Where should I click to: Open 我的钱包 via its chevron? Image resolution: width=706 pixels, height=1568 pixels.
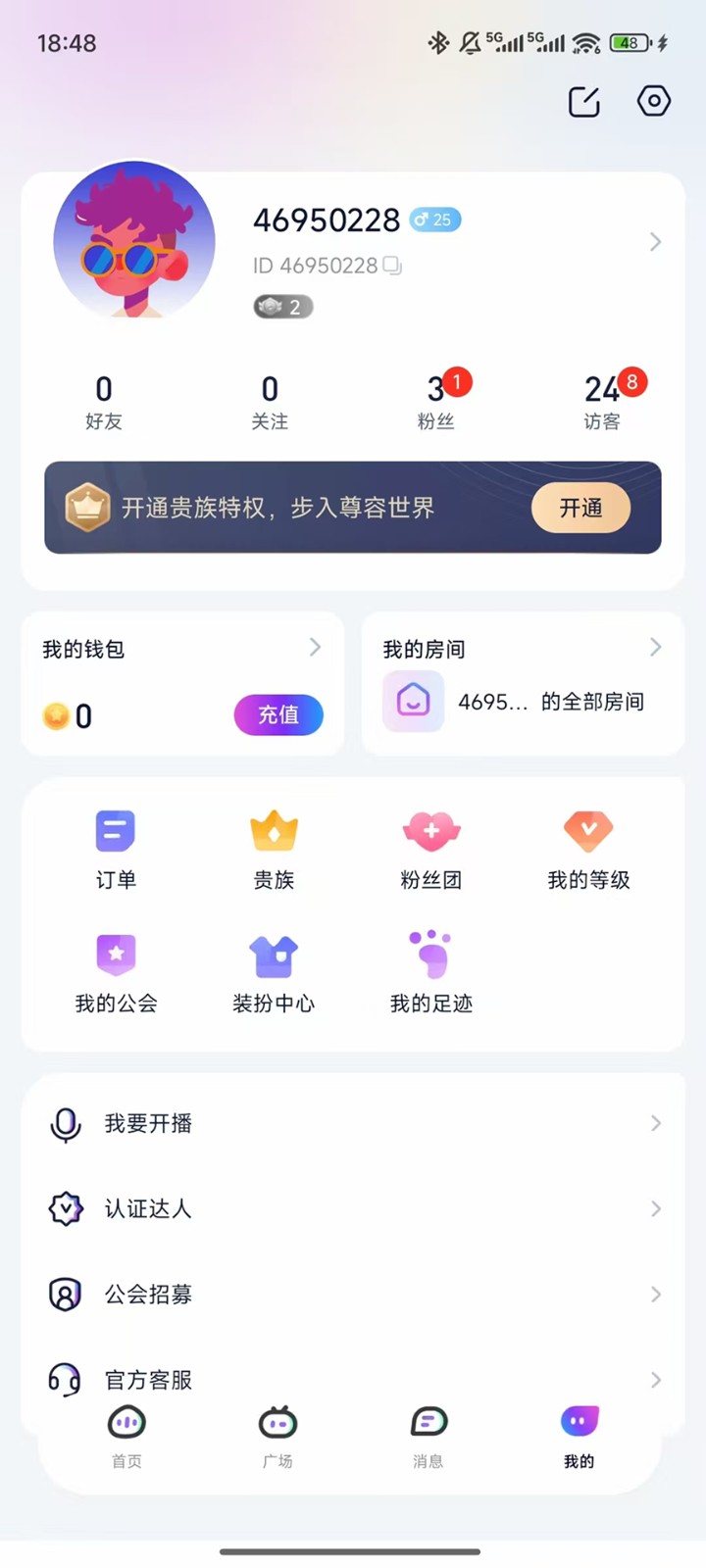pyautogui.click(x=314, y=647)
